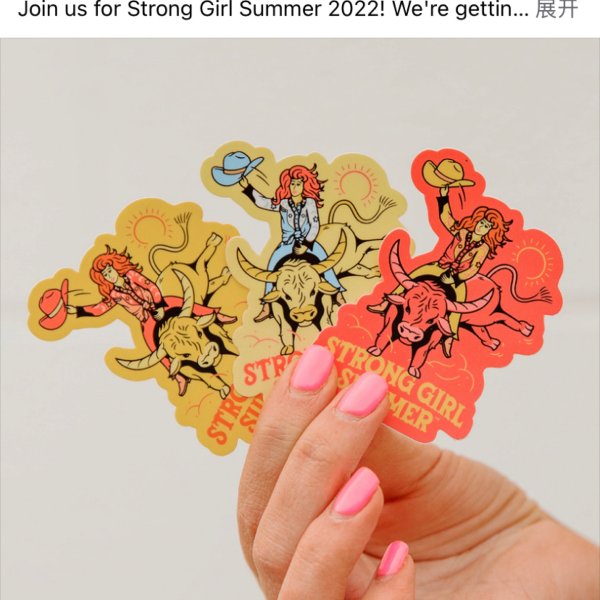Expand the caption with 展开
The image size is (600, 600).
[557, 11]
